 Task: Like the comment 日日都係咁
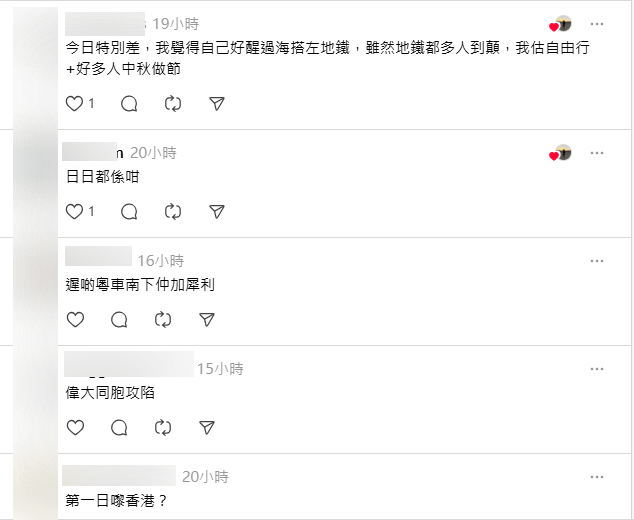tap(74, 211)
